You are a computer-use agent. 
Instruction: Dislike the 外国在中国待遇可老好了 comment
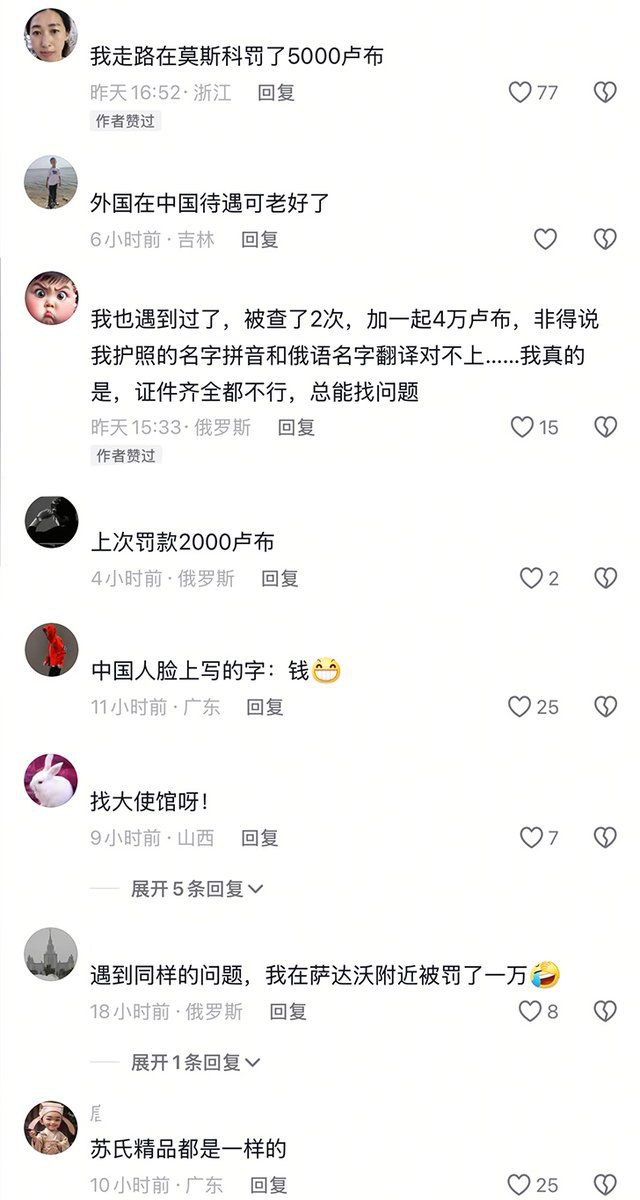point(605,239)
